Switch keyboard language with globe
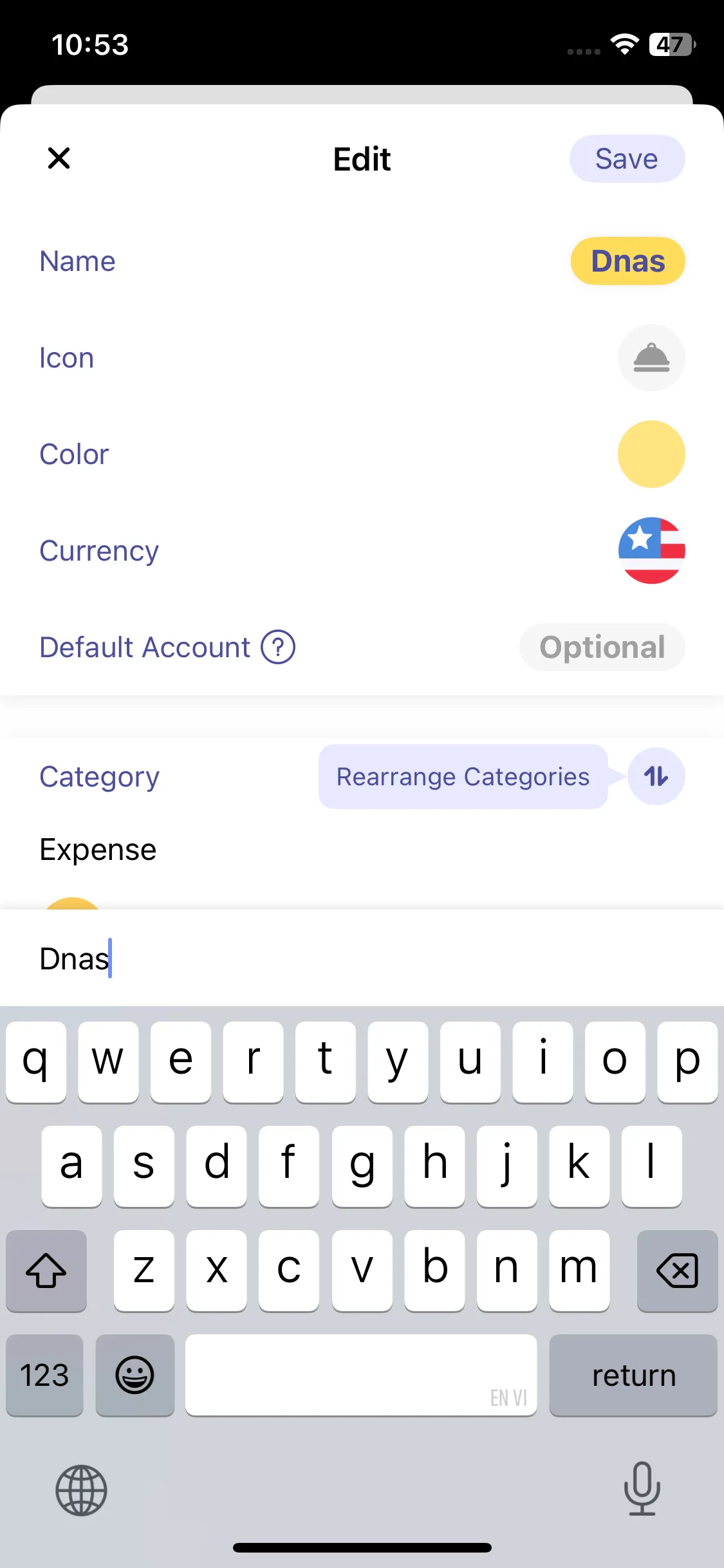 [81, 1490]
